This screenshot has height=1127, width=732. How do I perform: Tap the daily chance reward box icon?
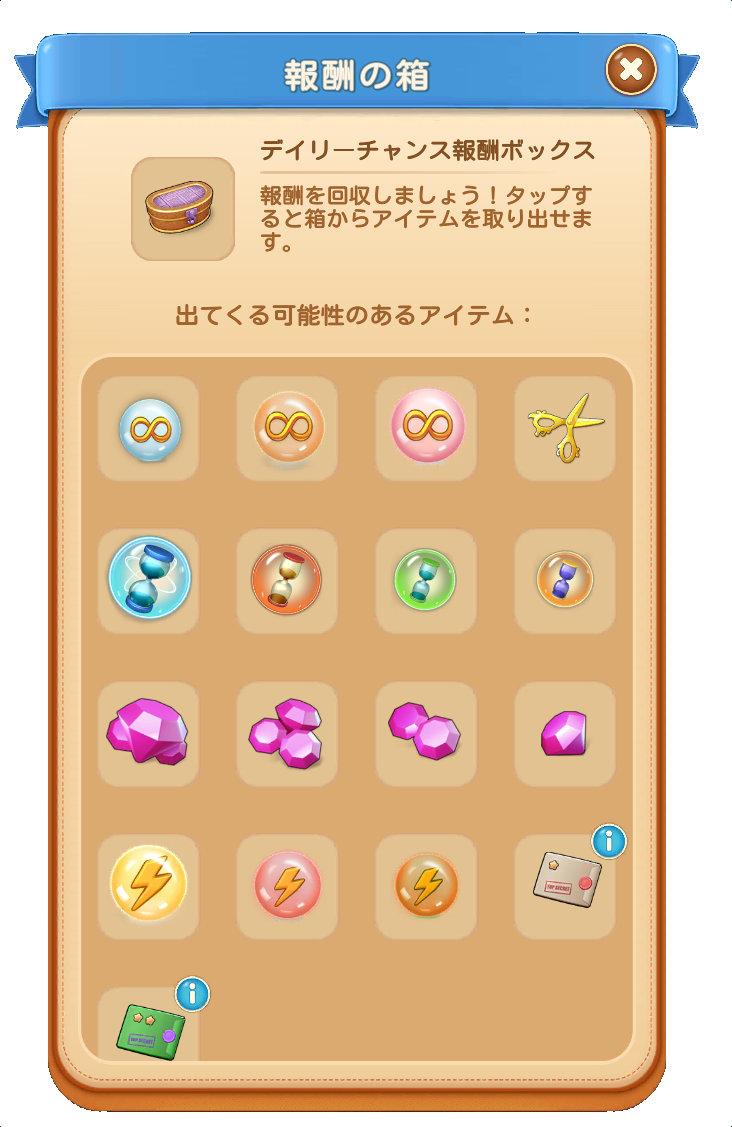pos(183,209)
